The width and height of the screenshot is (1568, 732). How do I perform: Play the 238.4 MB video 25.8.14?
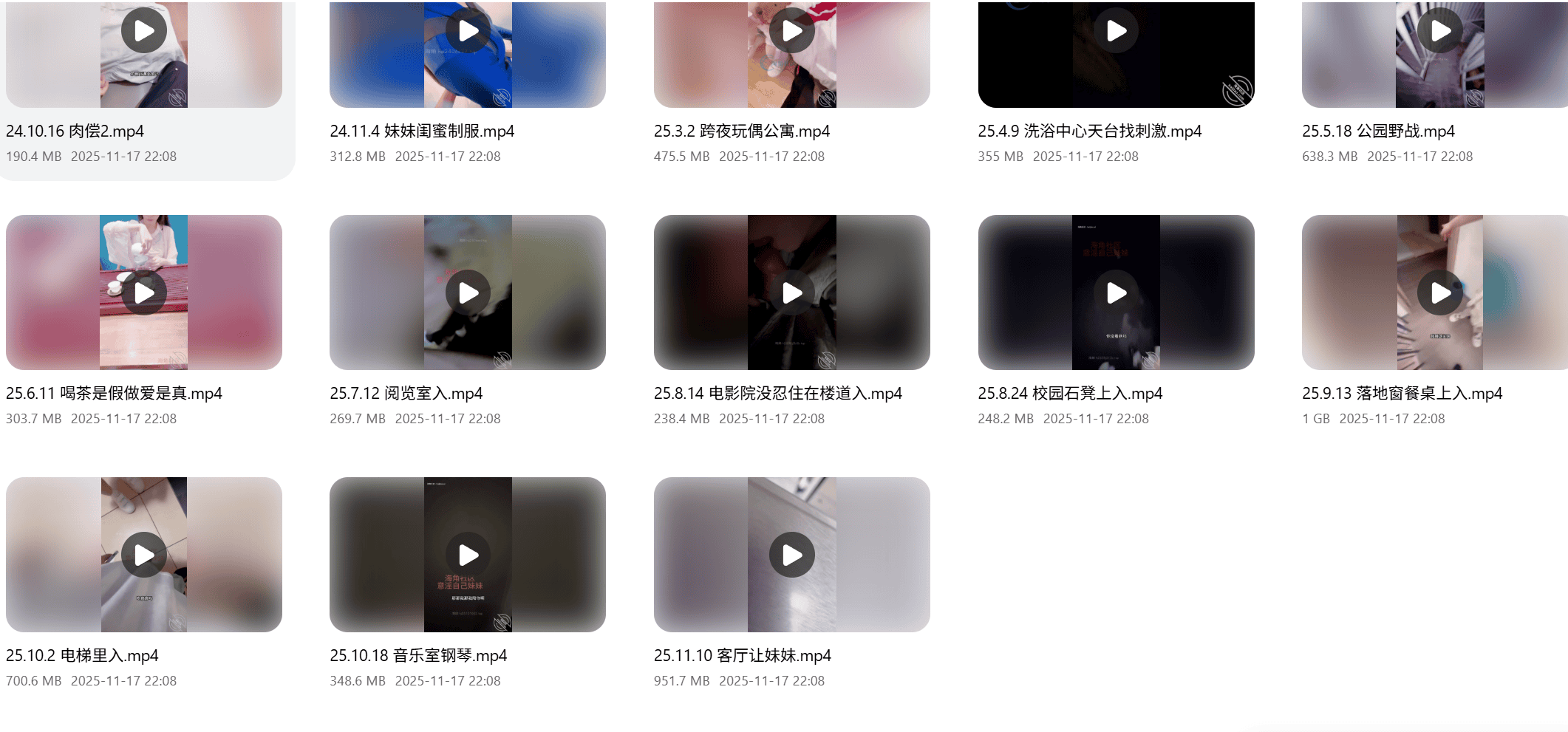[x=792, y=293]
